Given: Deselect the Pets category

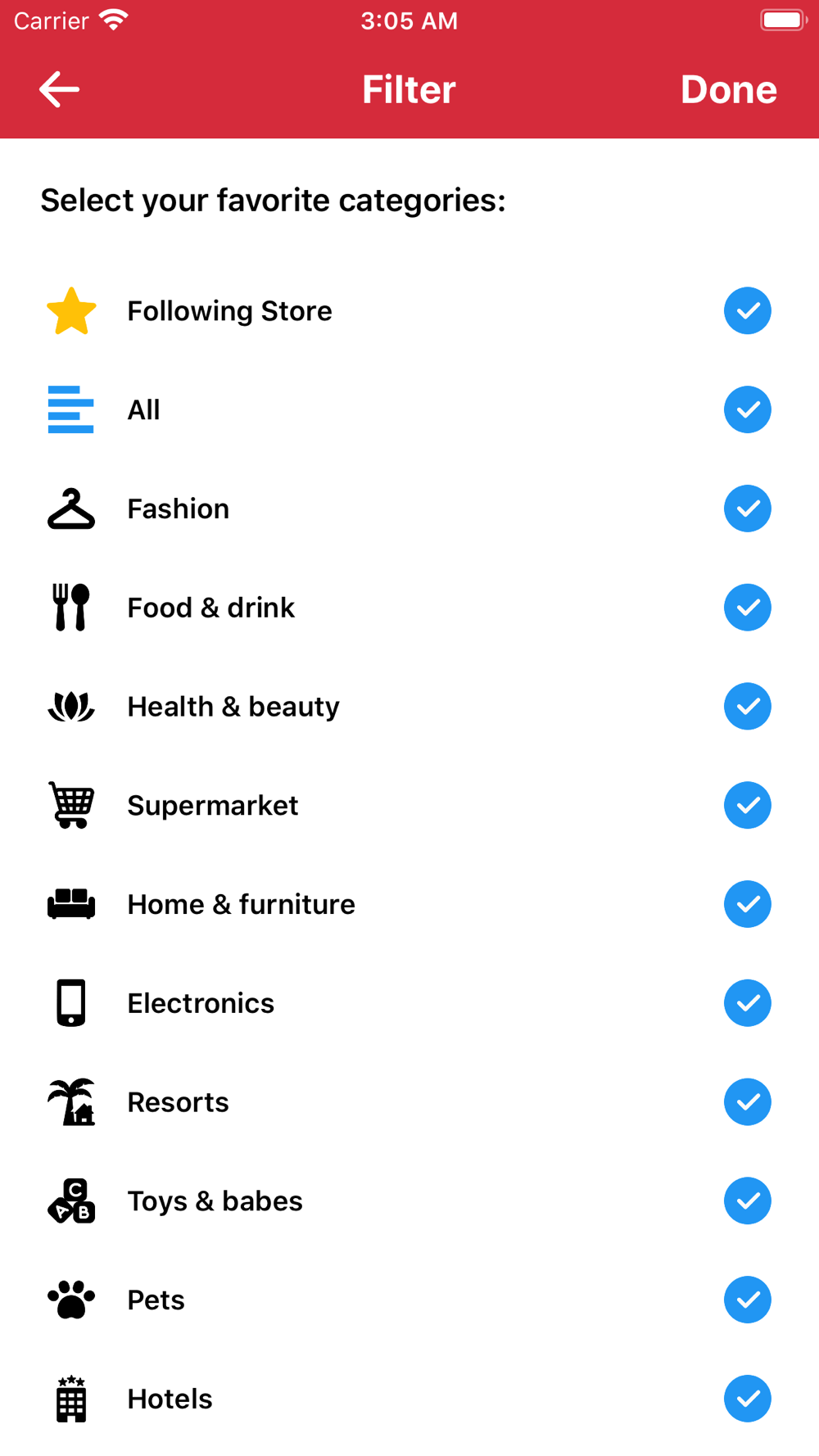Looking at the screenshot, I should tap(747, 1300).
